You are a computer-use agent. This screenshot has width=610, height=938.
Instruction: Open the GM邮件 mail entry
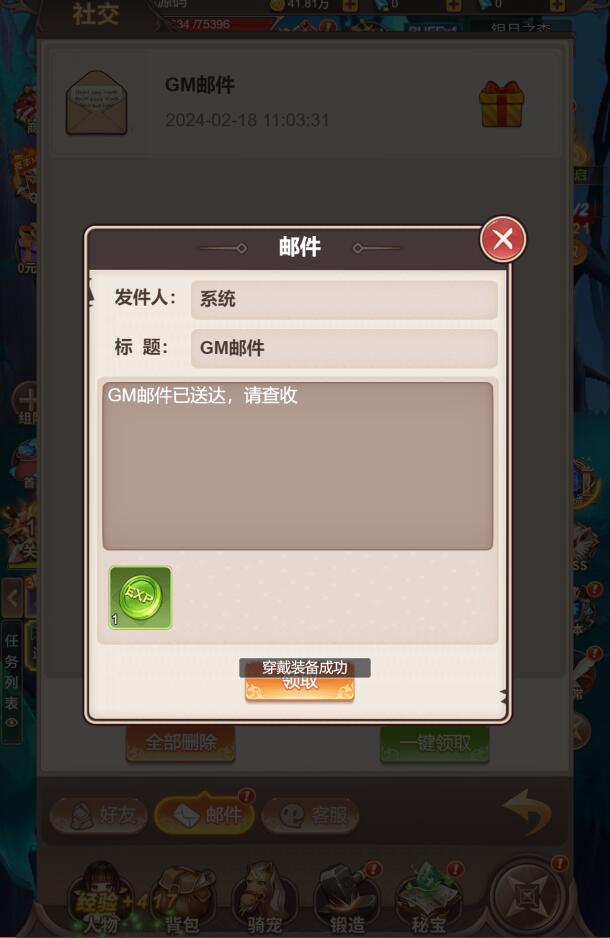coord(305,103)
